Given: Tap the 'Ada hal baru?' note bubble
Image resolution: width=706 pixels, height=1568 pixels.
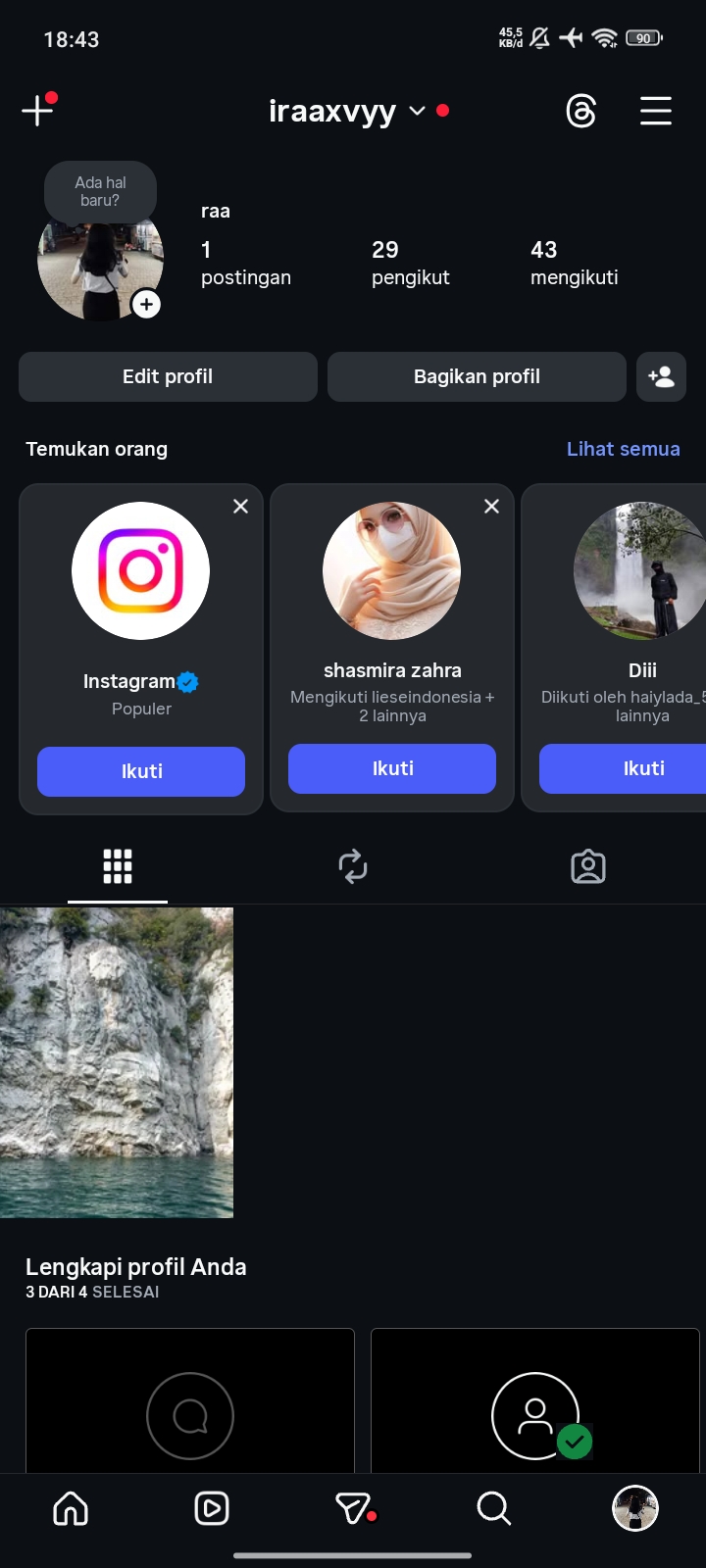Looking at the screenshot, I should click(x=100, y=191).
